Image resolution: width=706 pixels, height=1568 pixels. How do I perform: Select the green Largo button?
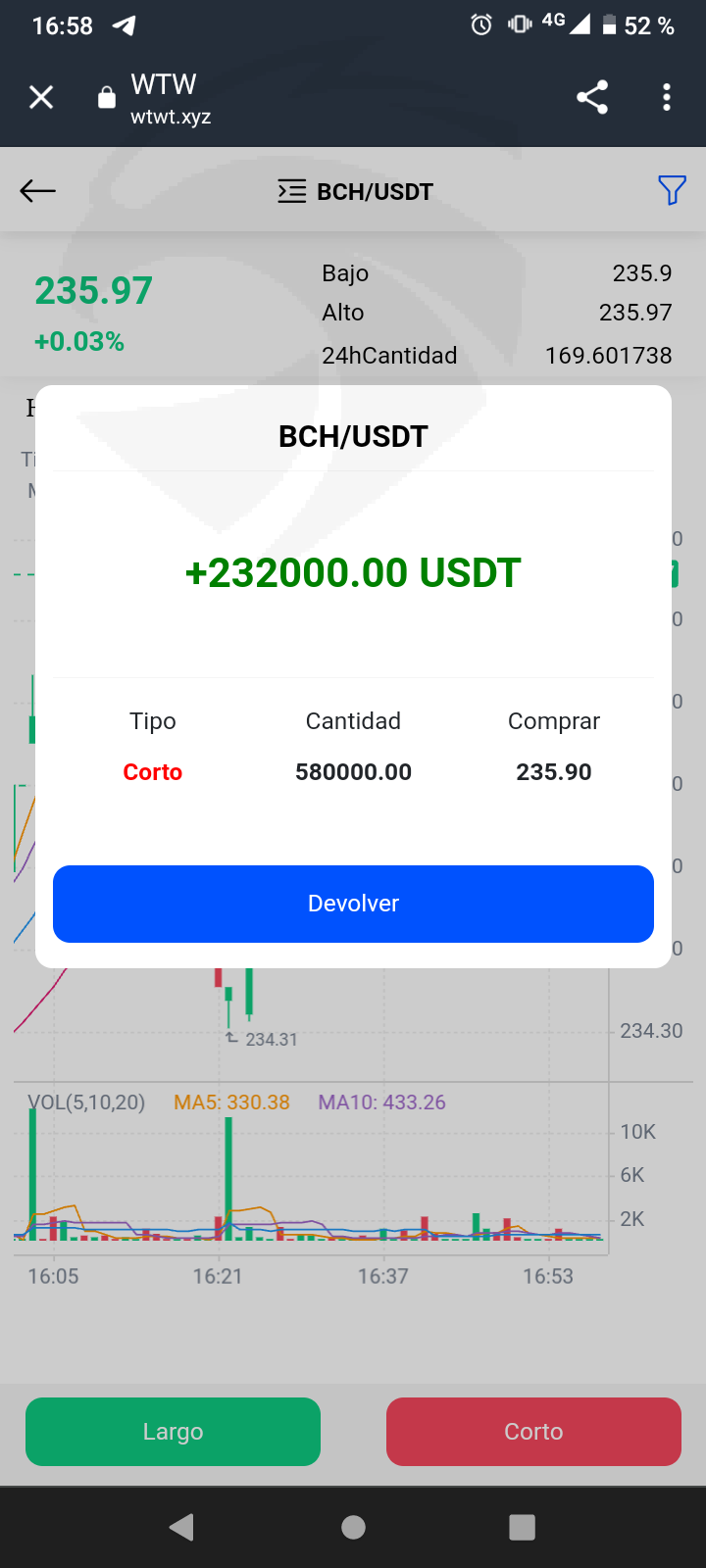(173, 1432)
